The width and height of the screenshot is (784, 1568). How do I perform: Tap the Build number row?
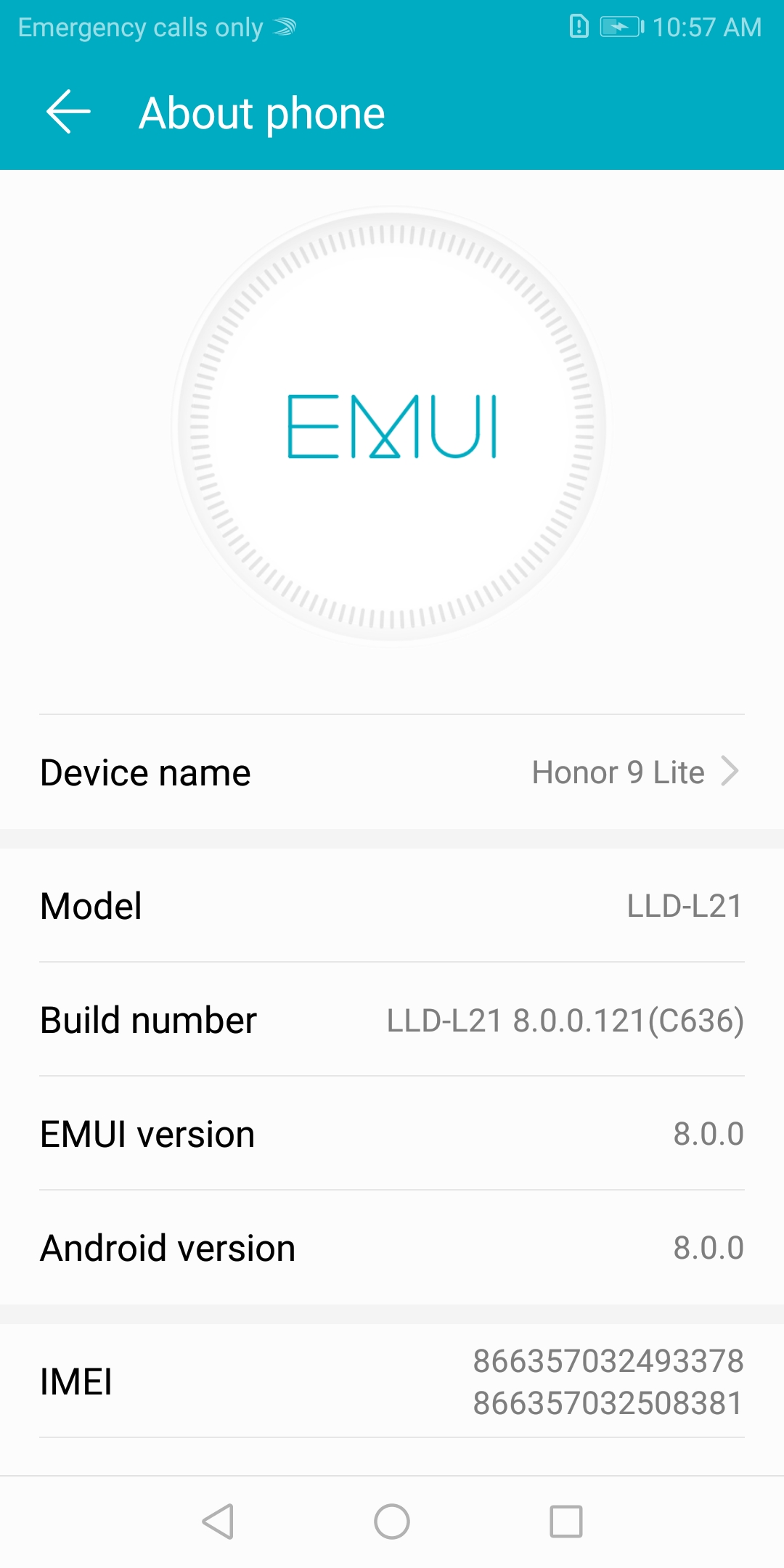[392, 1020]
